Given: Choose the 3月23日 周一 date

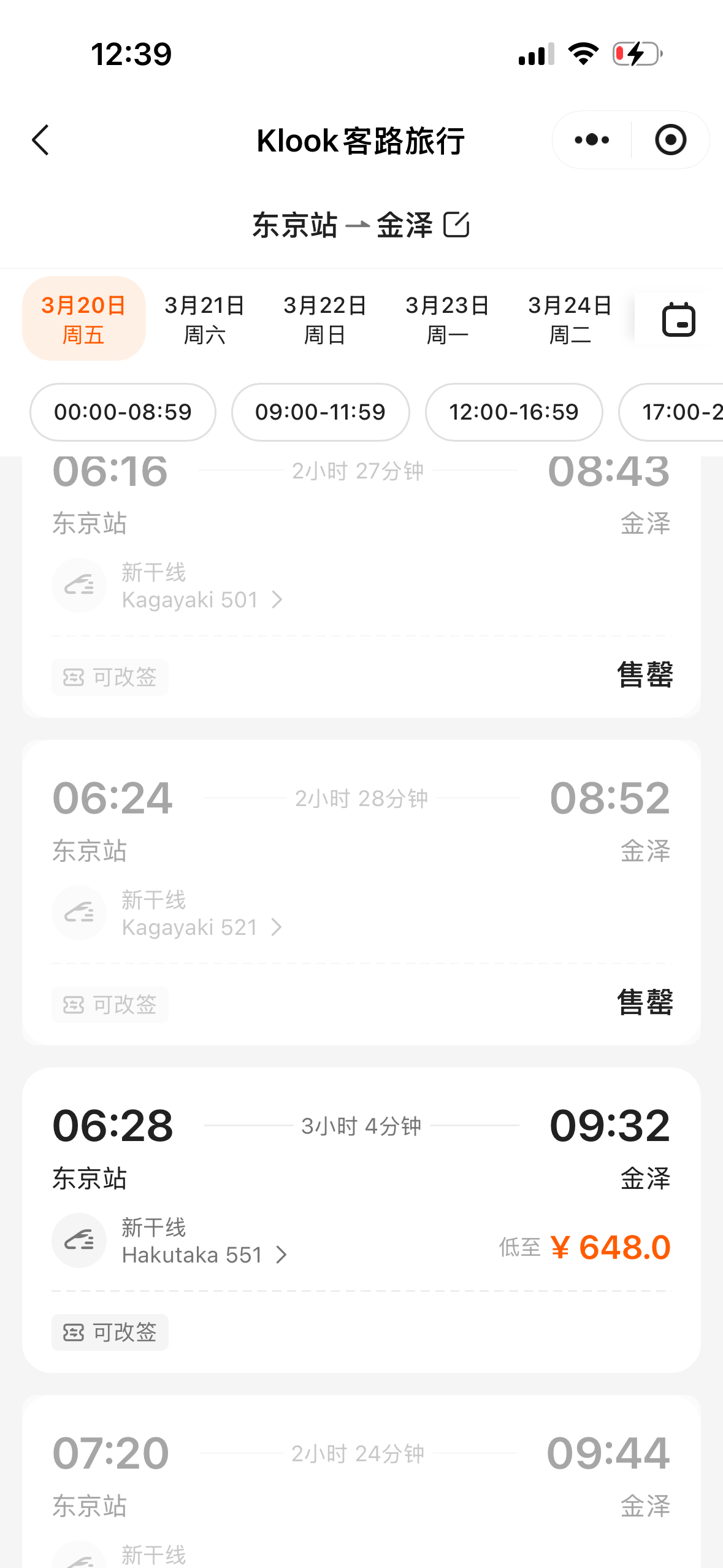Looking at the screenshot, I should click(x=448, y=319).
